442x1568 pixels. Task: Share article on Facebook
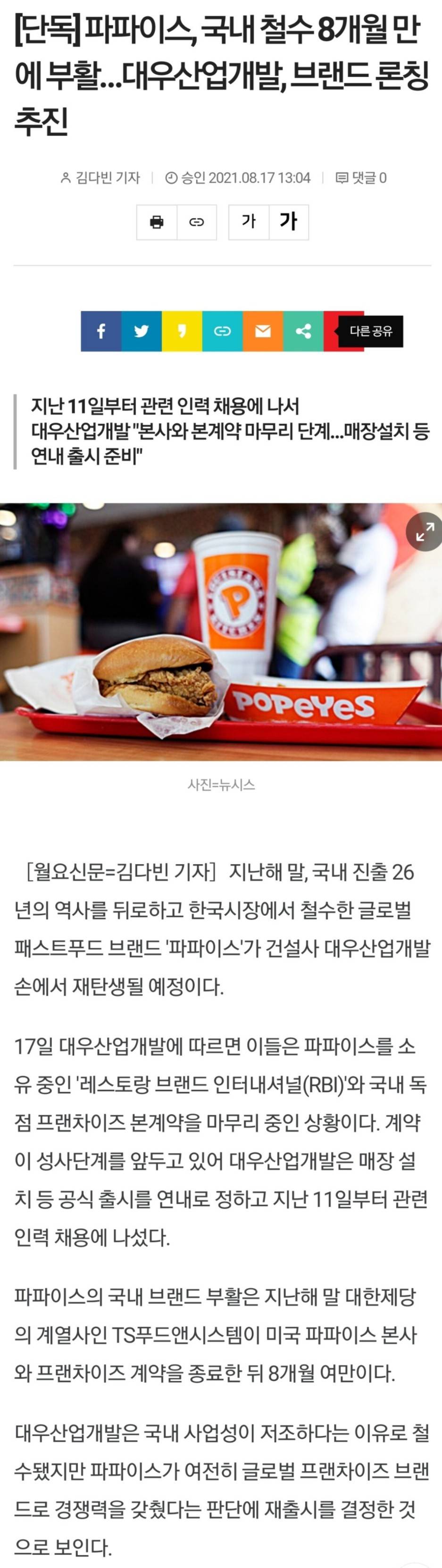tap(101, 331)
